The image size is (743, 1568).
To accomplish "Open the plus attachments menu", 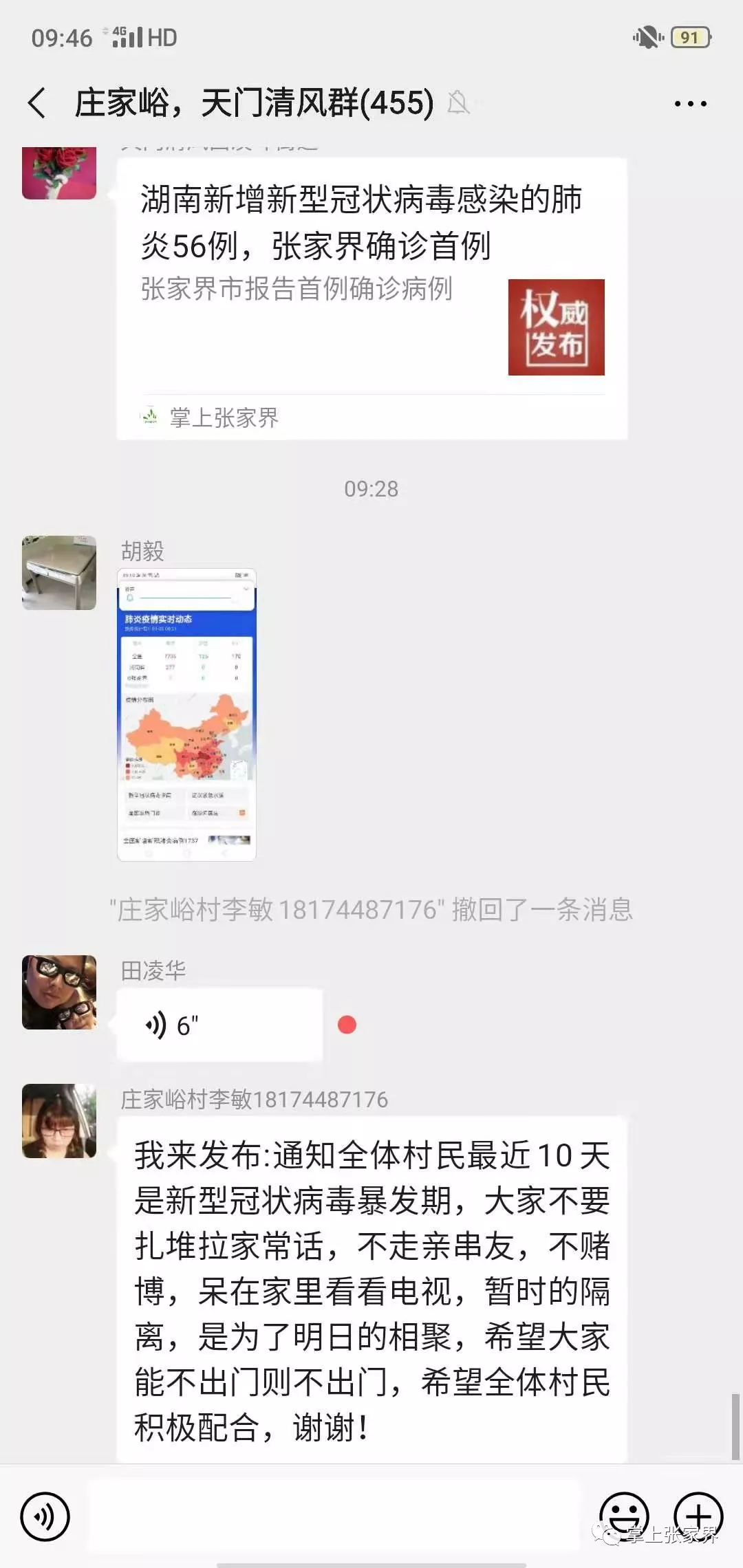I will [x=698, y=1515].
